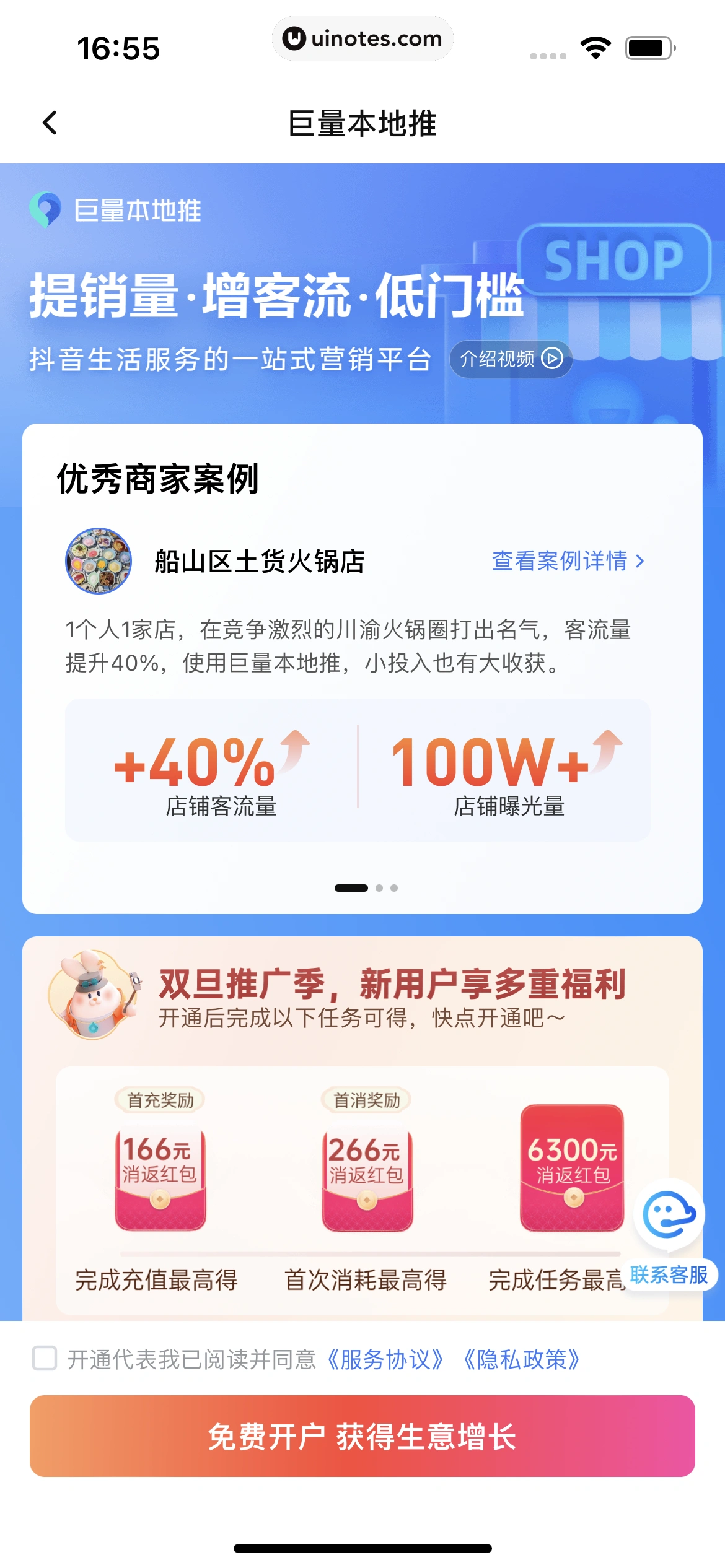Select the second carousel dot

point(380,887)
